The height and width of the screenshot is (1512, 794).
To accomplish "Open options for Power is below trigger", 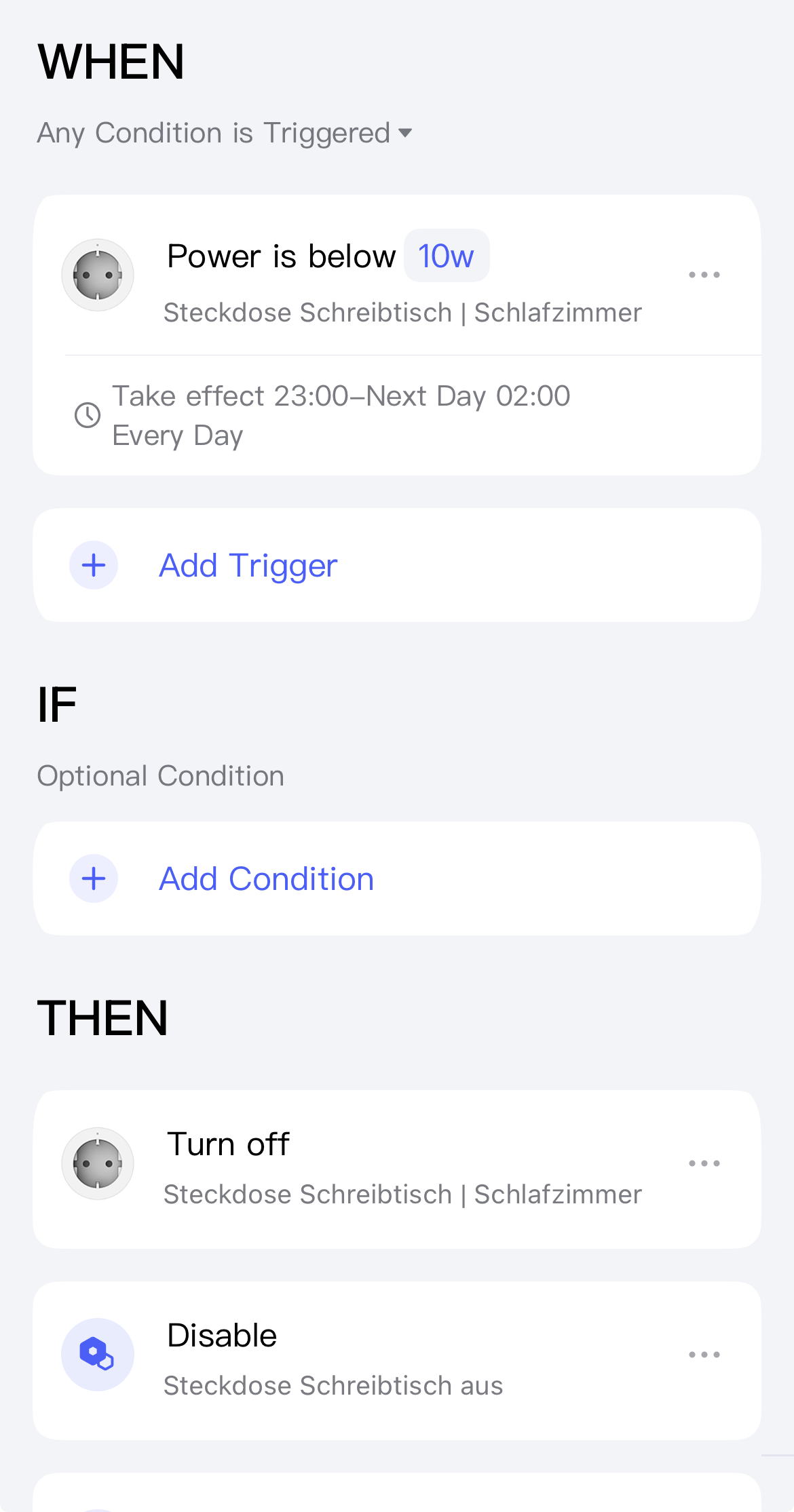I will [704, 275].
